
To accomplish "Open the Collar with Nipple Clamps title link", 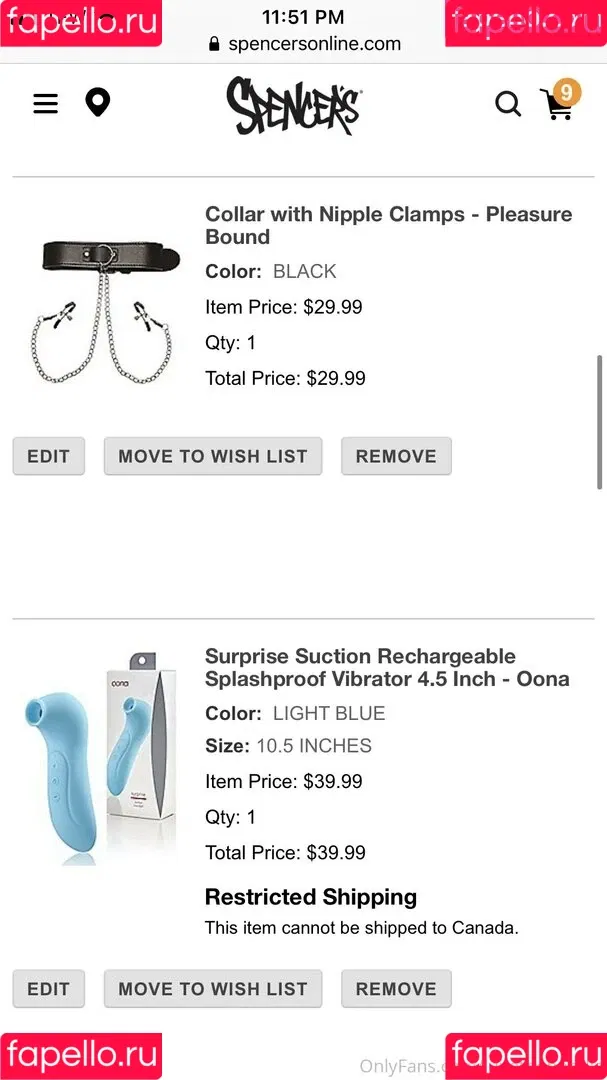I will pos(388,225).
